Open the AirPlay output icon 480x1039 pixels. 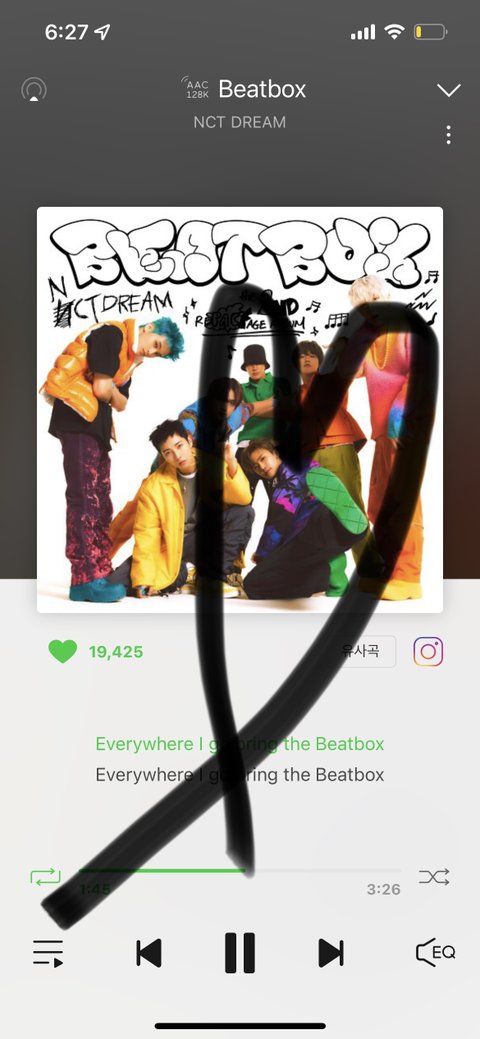point(34,89)
